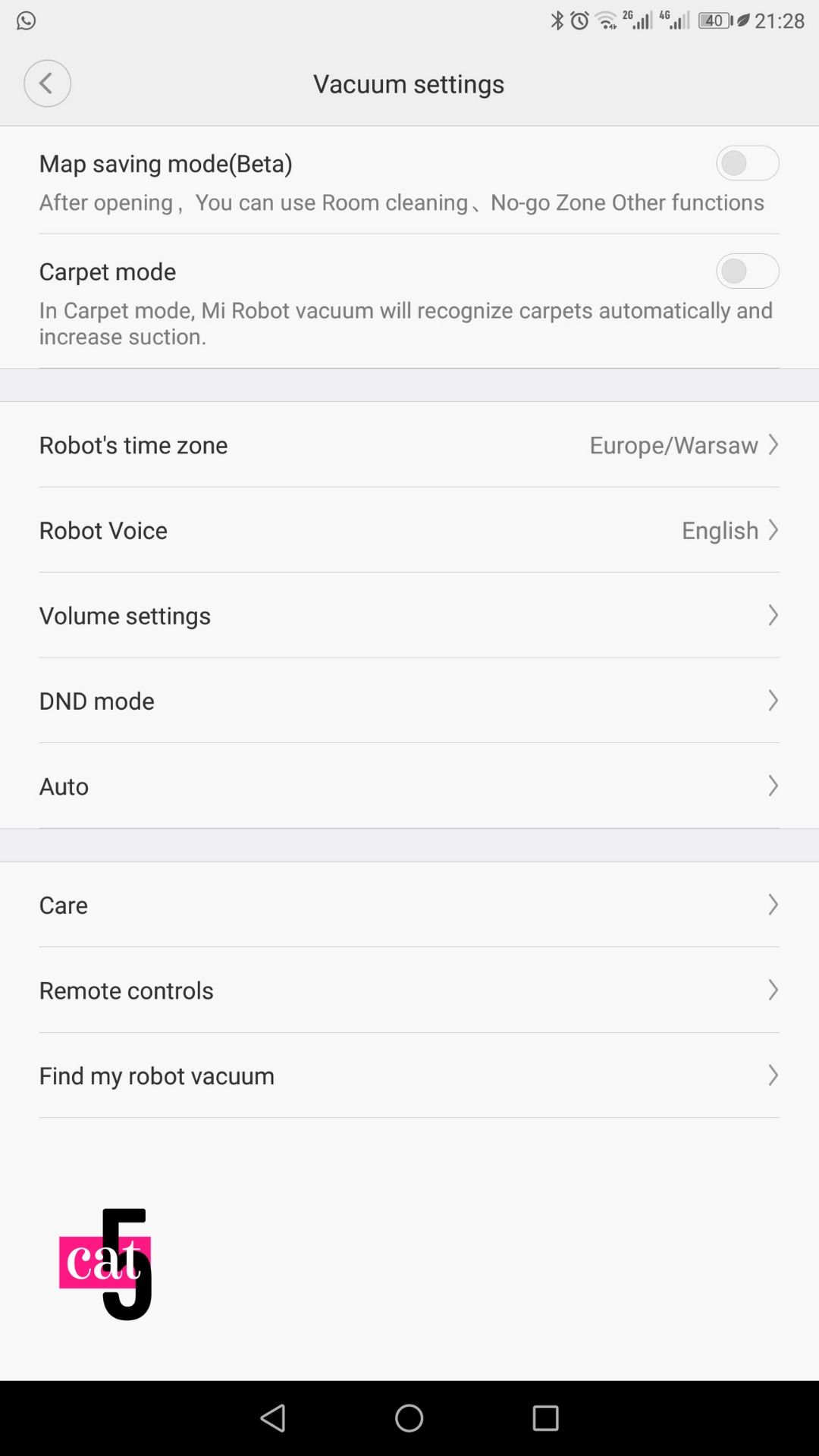
Task: Go back from Vacuum settings
Action: [47, 83]
